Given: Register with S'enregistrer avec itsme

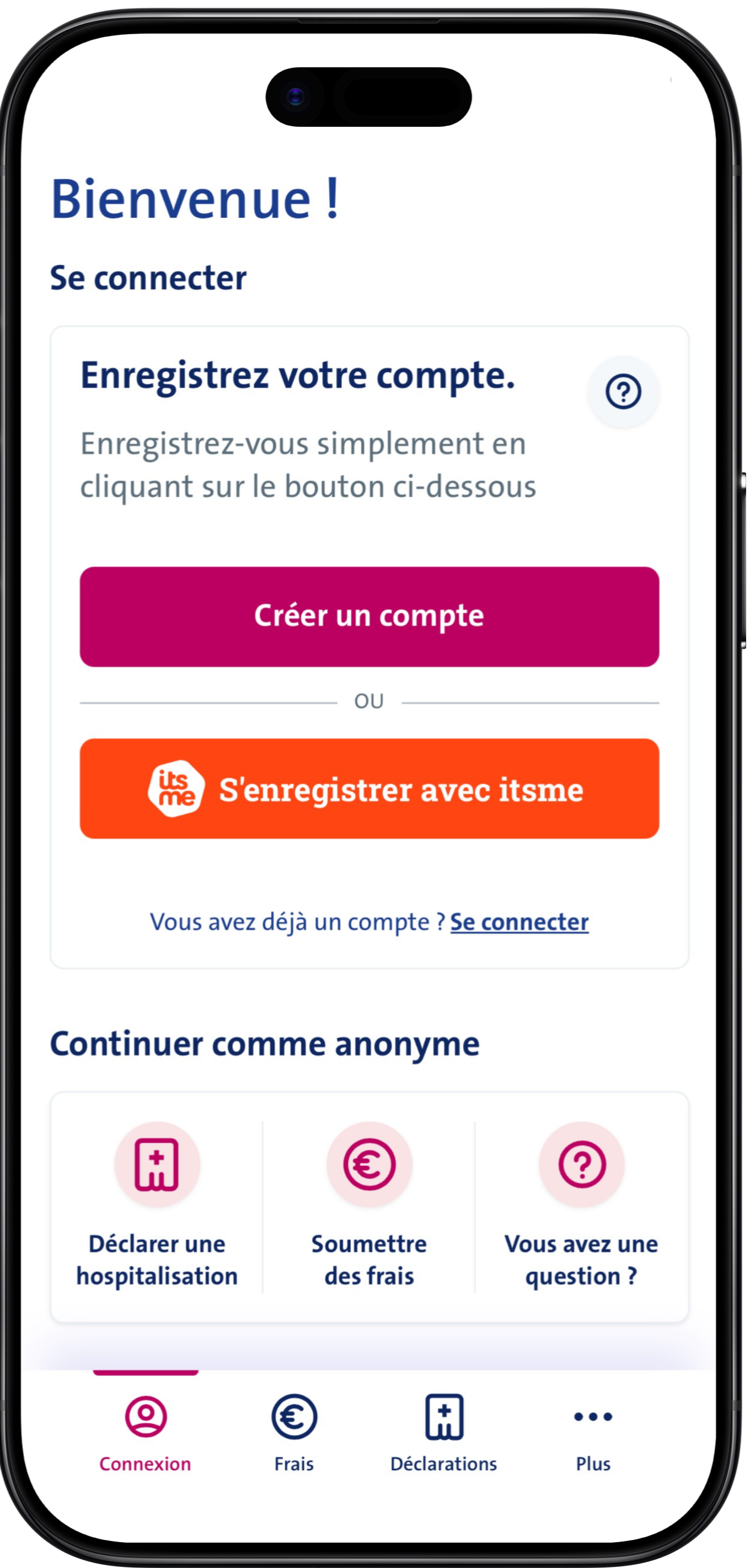Looking at the screenshot, I should (x=369, y=789).
